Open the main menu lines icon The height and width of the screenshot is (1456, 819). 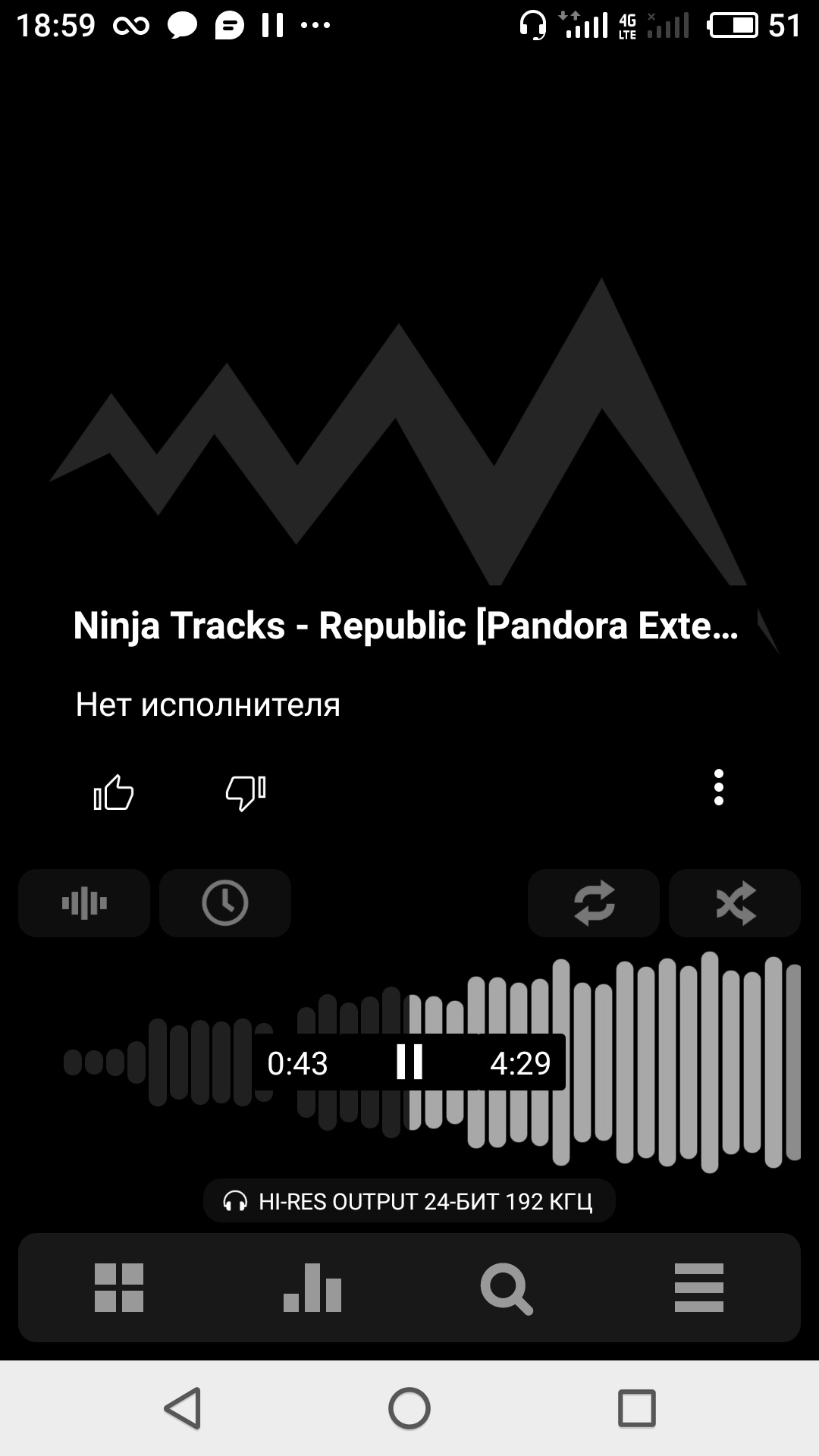point(699,1288)
